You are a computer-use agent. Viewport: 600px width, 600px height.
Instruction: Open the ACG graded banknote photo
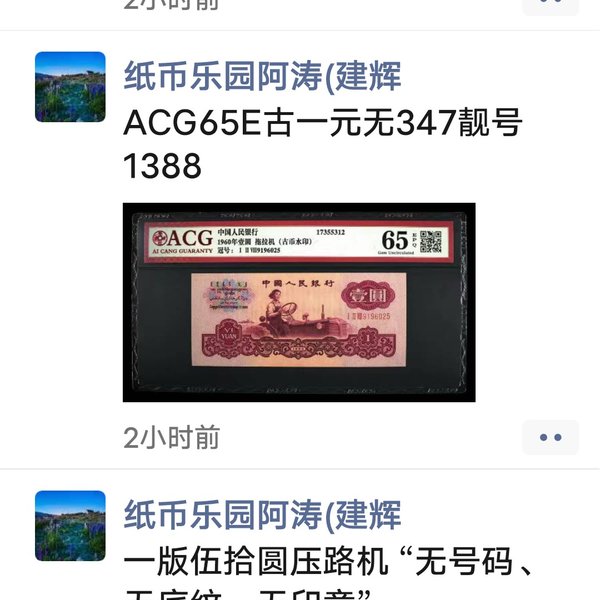coord(298,302)
